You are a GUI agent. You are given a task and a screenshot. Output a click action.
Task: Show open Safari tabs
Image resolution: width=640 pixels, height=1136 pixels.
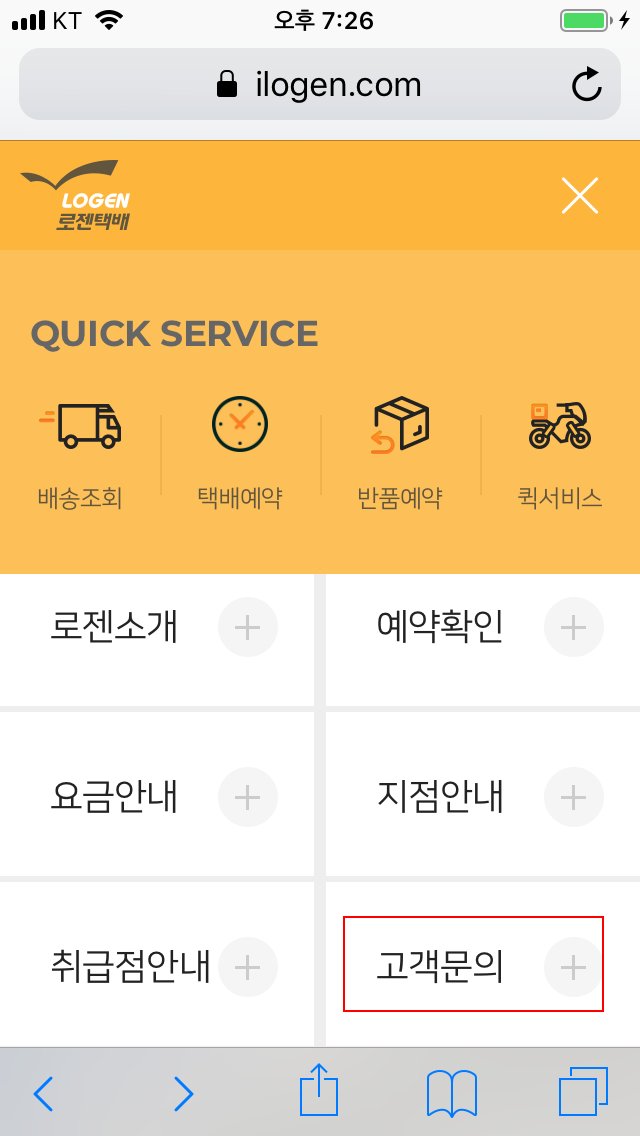(583, 1093)
